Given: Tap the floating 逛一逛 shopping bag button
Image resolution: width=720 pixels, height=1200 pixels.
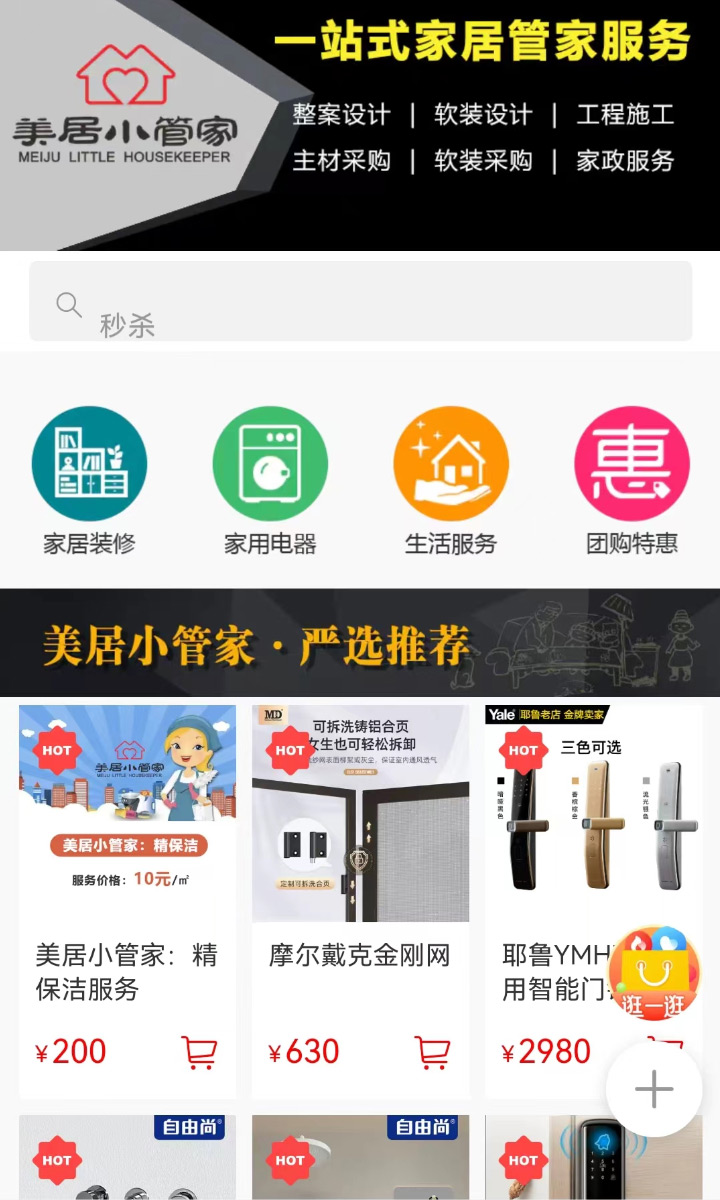Looking at the screenshot, I should (x=654, y=974).
